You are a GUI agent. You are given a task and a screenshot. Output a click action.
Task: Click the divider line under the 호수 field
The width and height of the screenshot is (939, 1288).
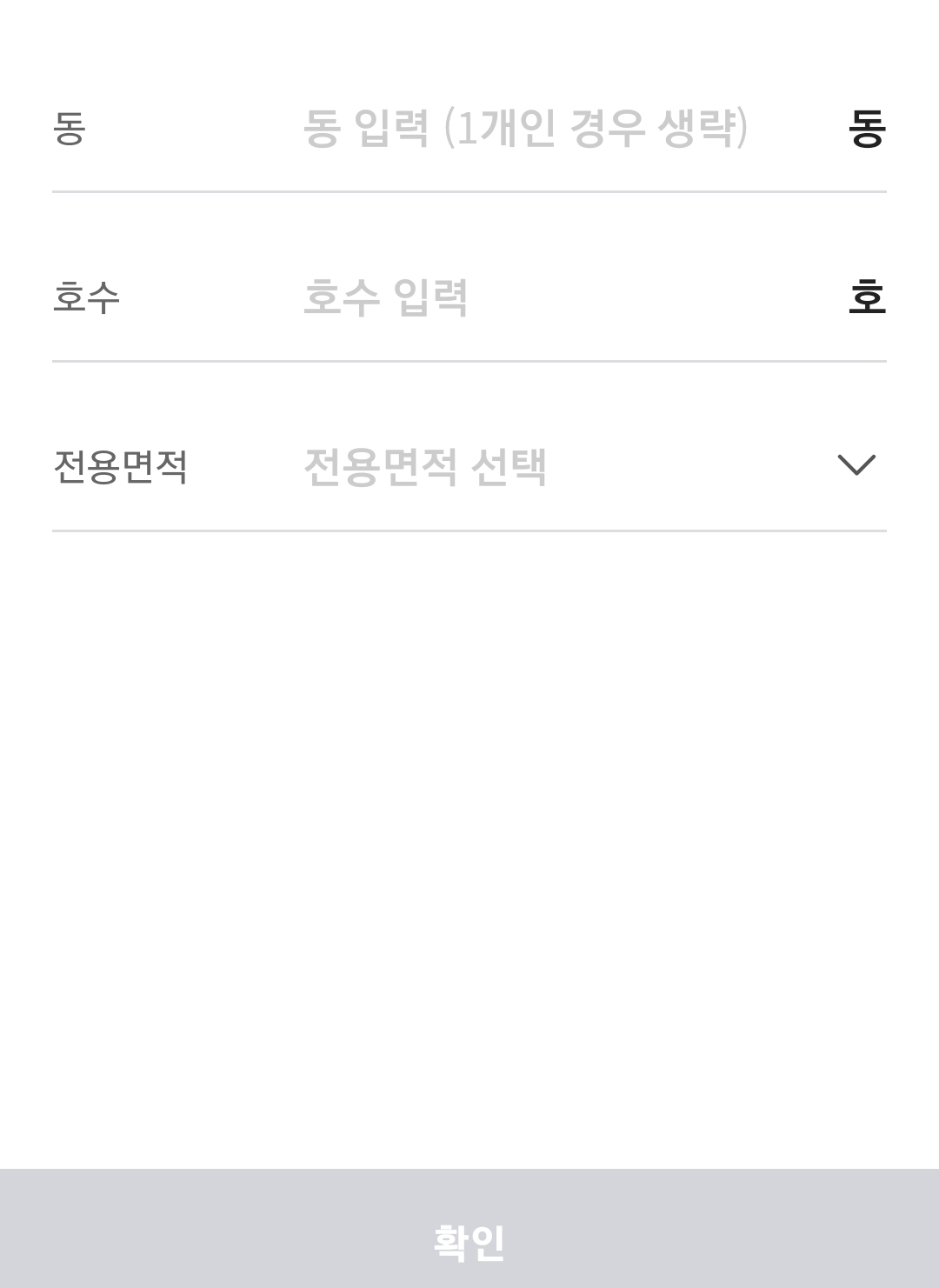coord(469,360)
